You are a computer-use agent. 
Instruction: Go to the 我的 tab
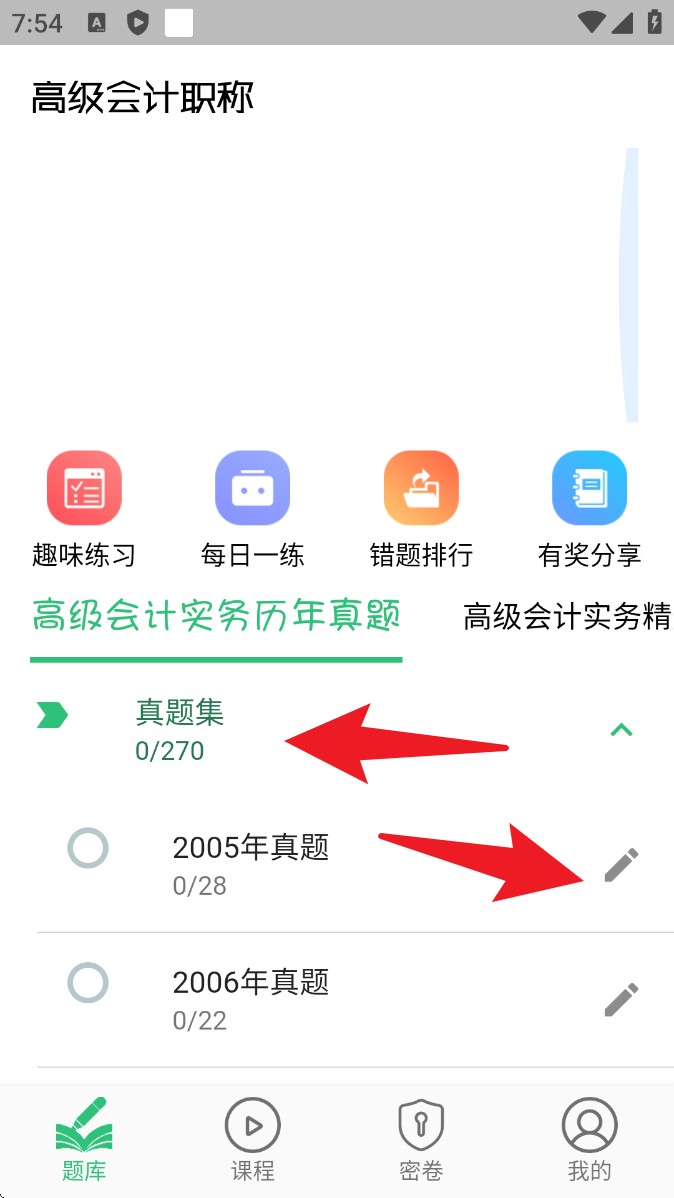tap(589, 1140)
